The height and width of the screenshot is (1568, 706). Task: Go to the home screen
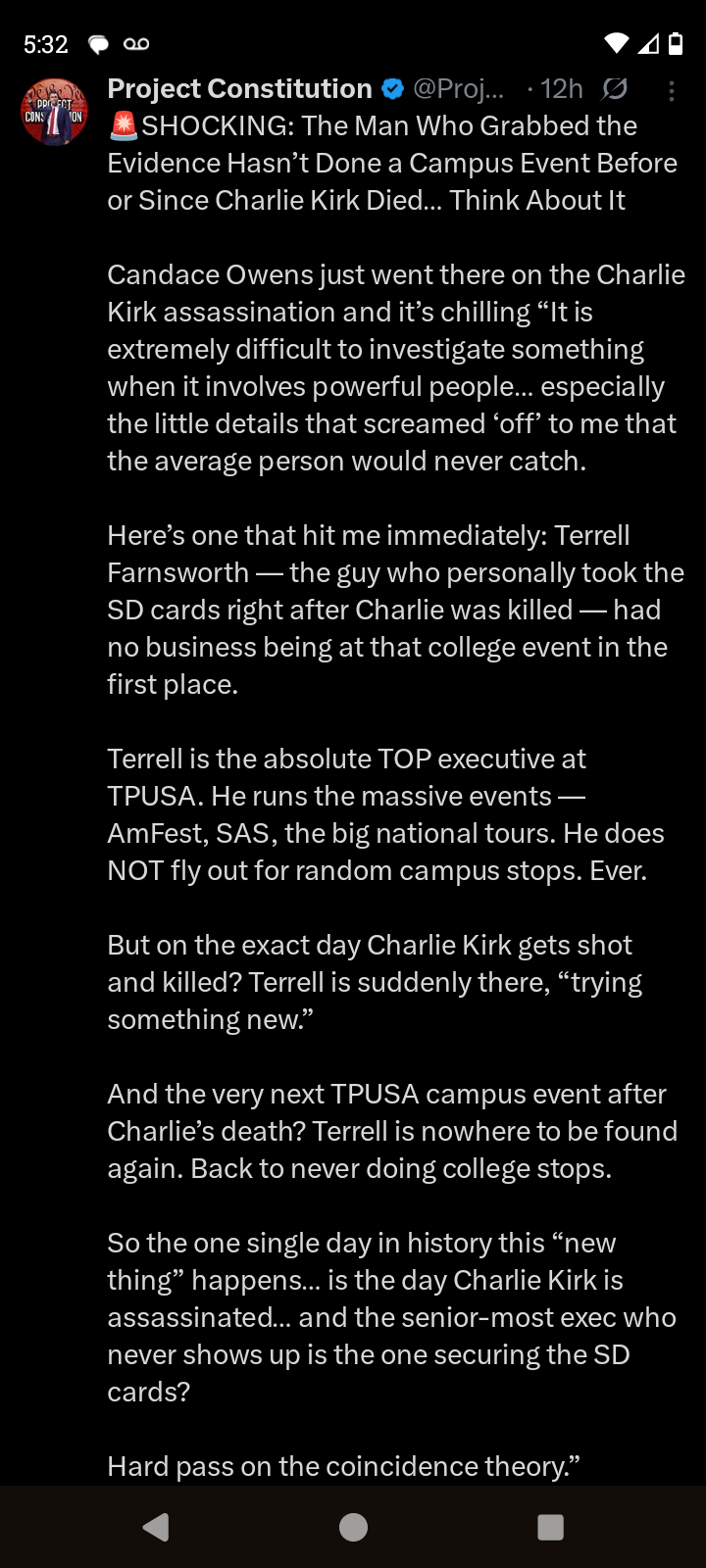coord(353,1527)
